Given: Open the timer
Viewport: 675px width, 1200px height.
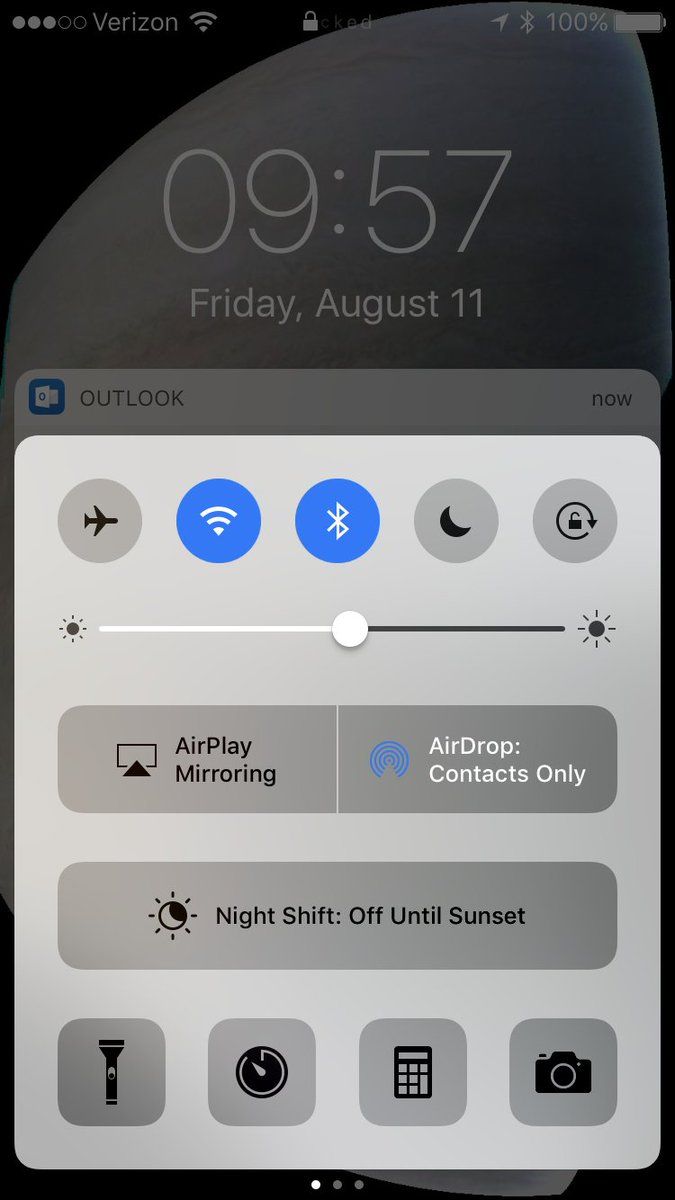Looking at the screenshot, I should pos(262,1072).
